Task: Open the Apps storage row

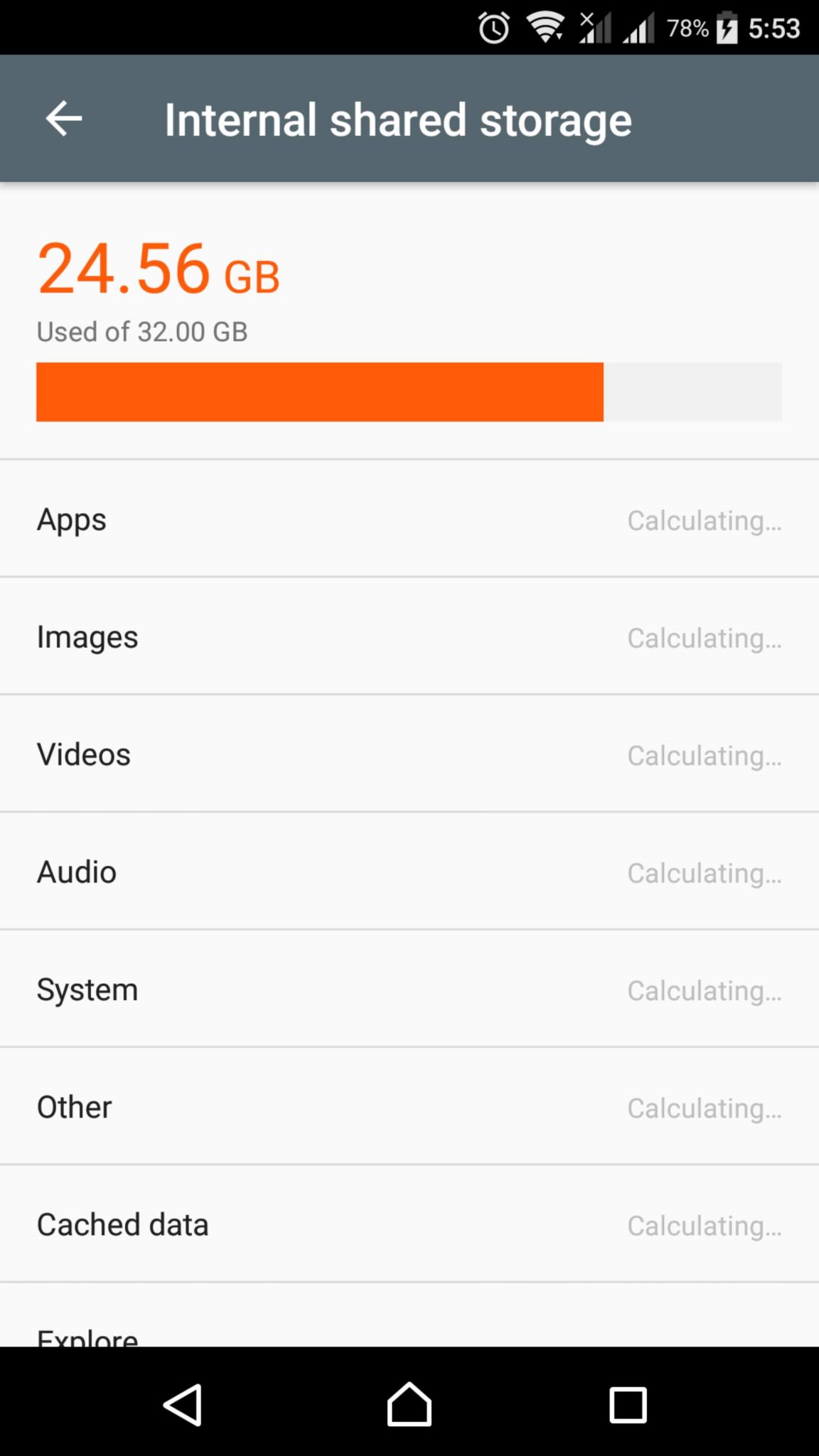Action: pos(409,519)
